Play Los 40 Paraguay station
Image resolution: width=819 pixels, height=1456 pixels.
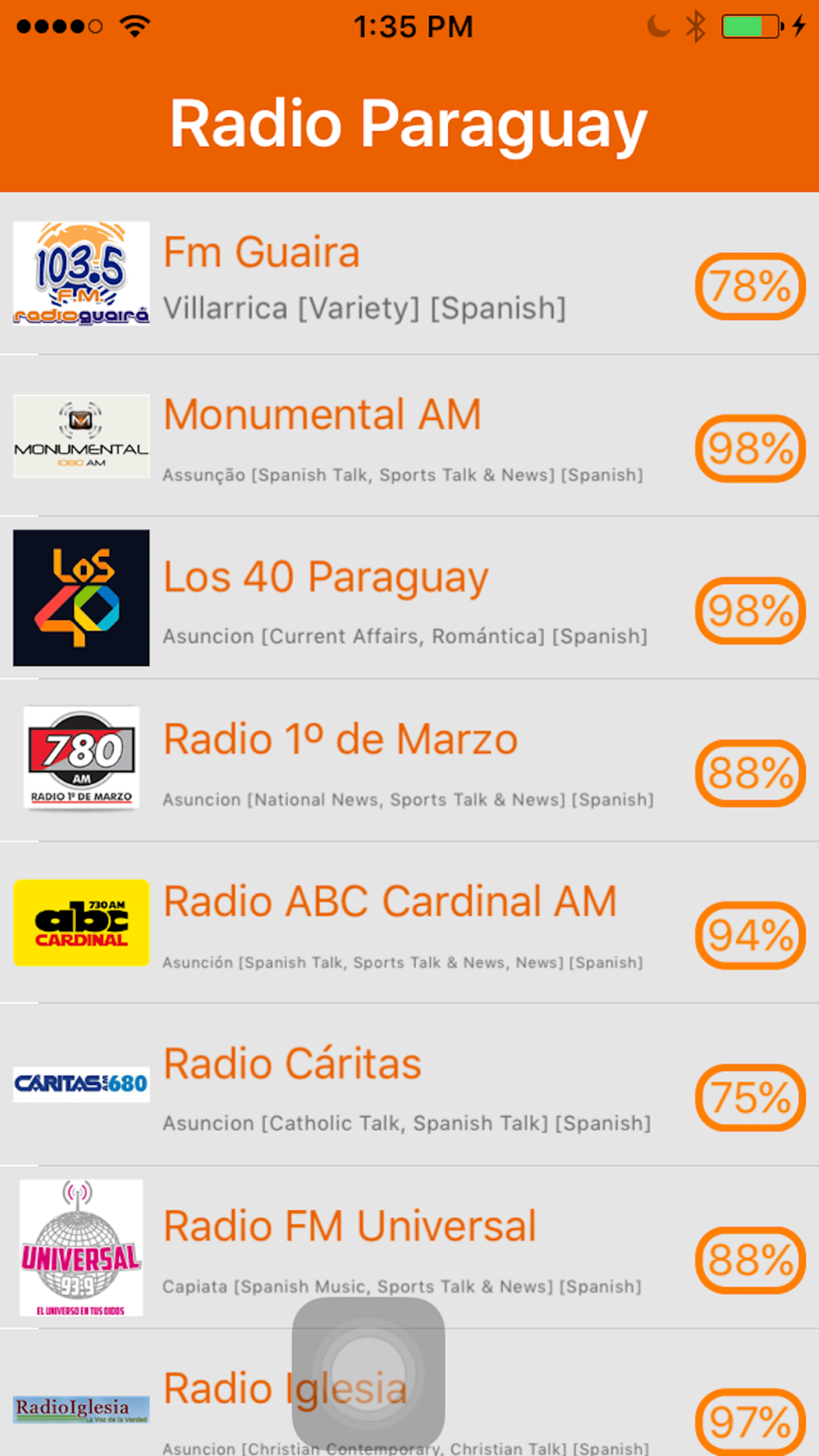[x=409, y=598]
